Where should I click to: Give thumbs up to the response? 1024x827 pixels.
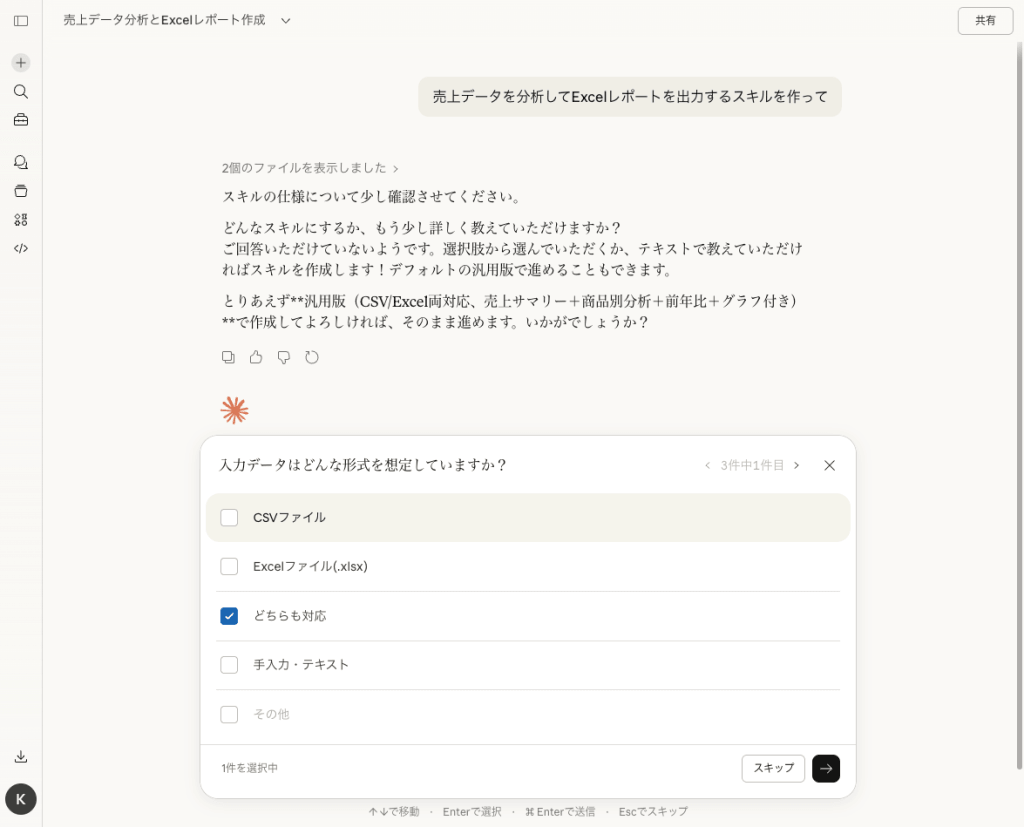pos(256,357)
